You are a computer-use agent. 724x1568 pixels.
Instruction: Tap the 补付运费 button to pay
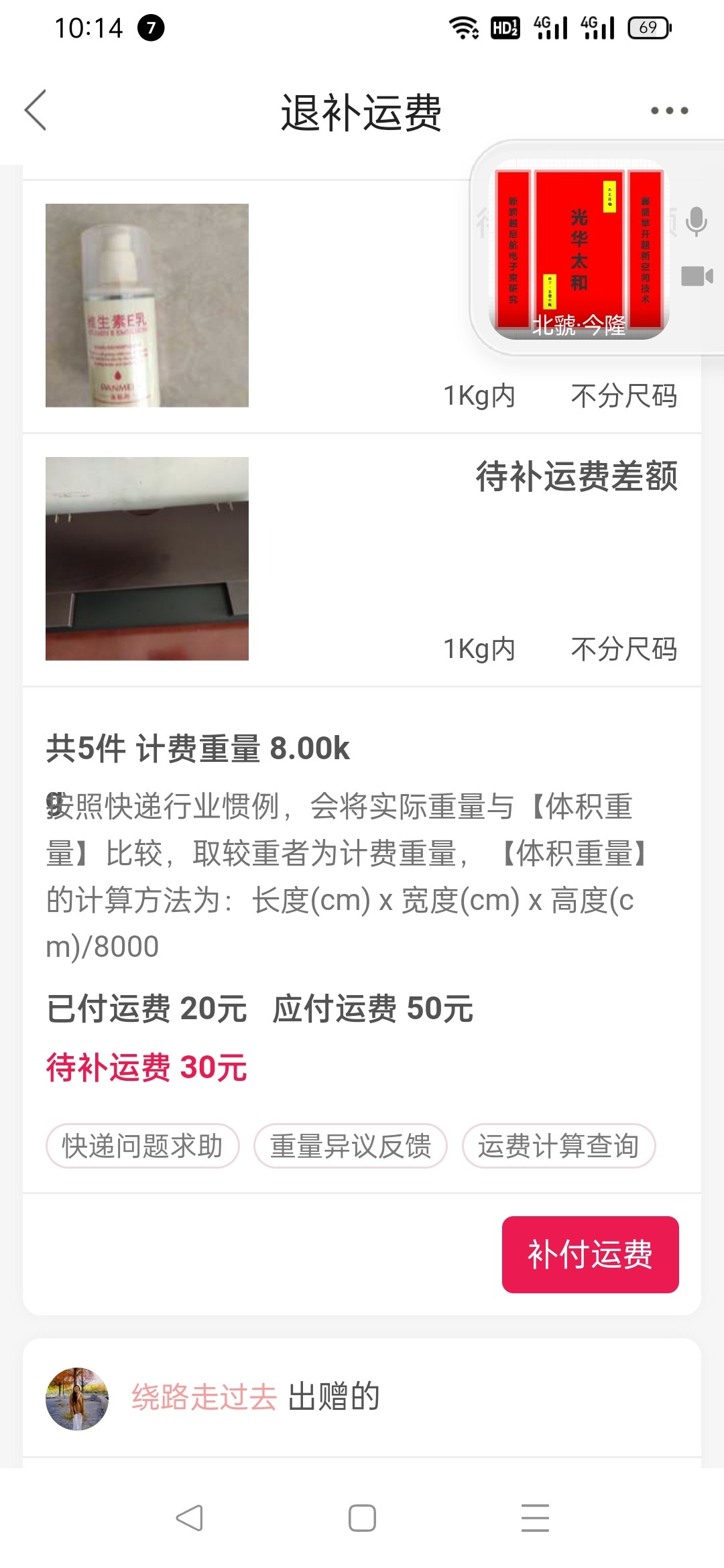(x=590, y=1254)
